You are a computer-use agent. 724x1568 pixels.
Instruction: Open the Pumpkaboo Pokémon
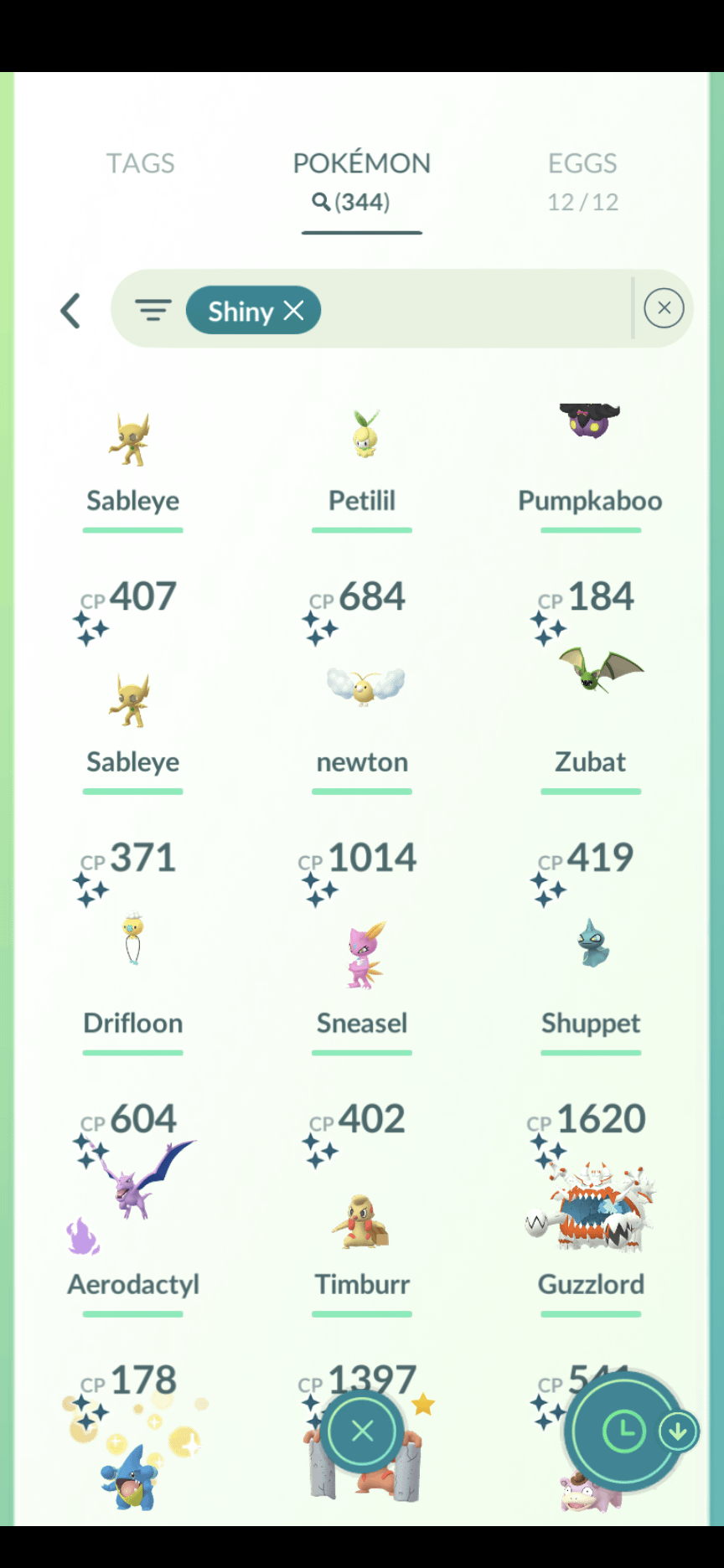591,456
